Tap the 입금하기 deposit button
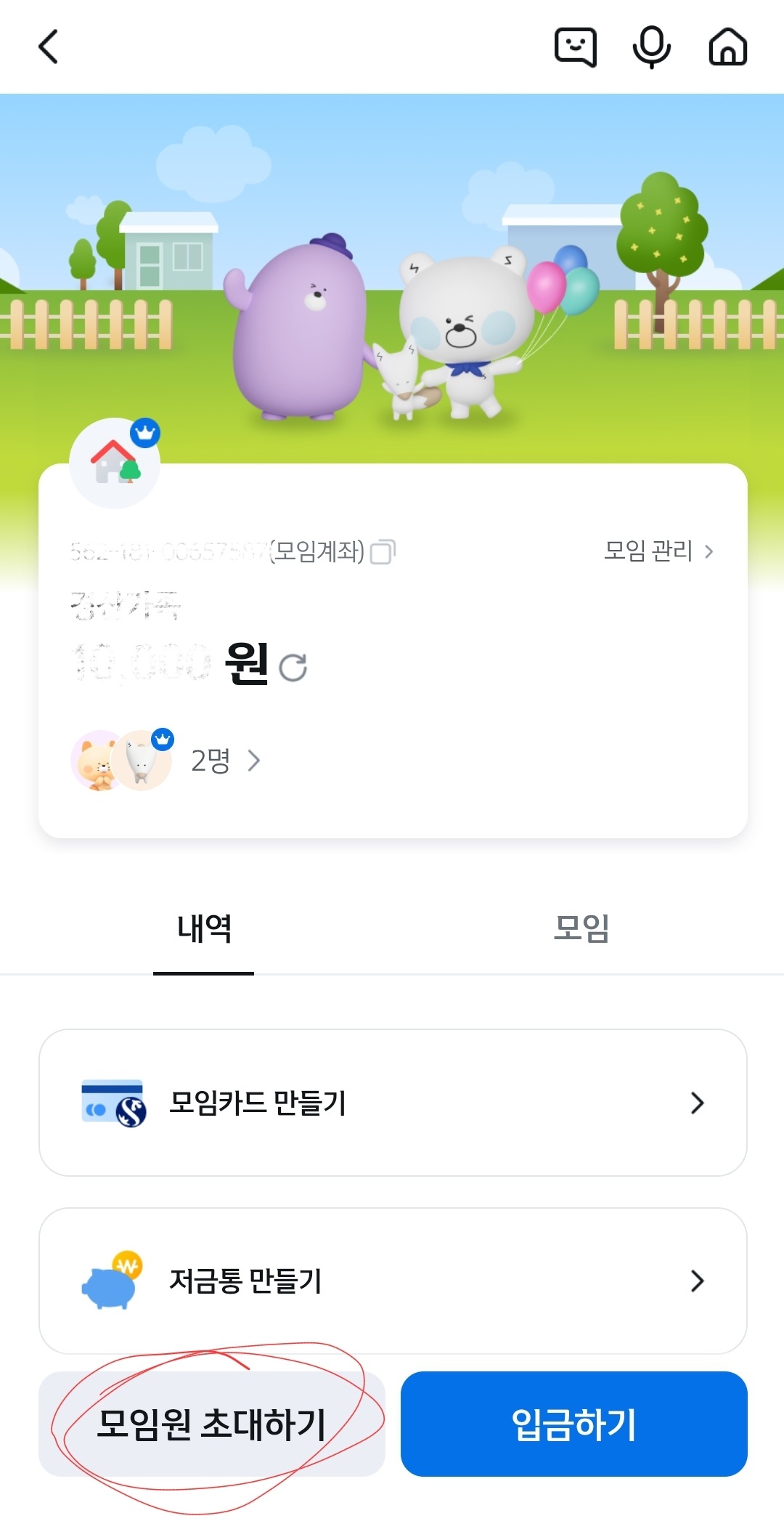The height and width of the screenshot is (1537, 784). tap(574, 1424)
